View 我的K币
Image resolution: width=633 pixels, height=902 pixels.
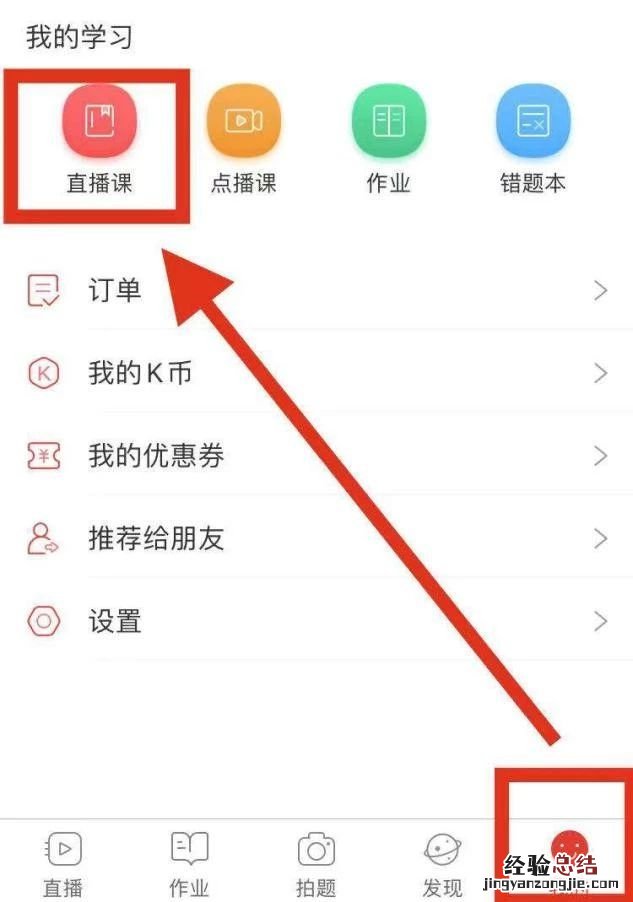point(316,374)
